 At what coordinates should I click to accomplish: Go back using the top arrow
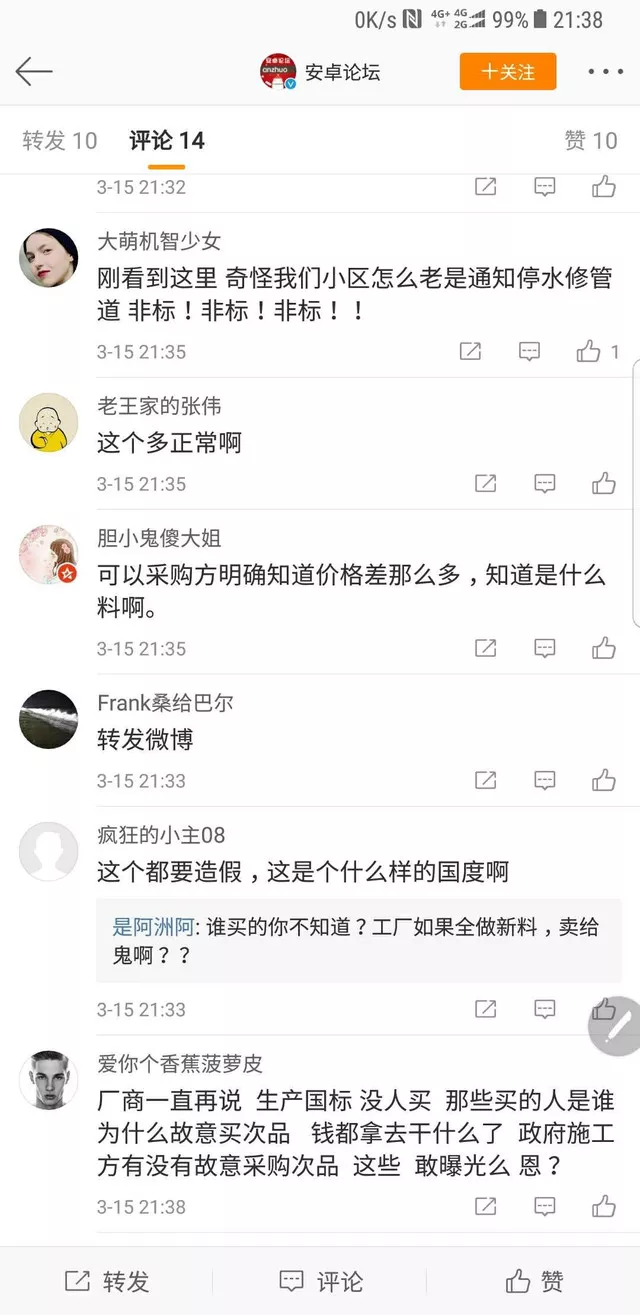point(33,72)
